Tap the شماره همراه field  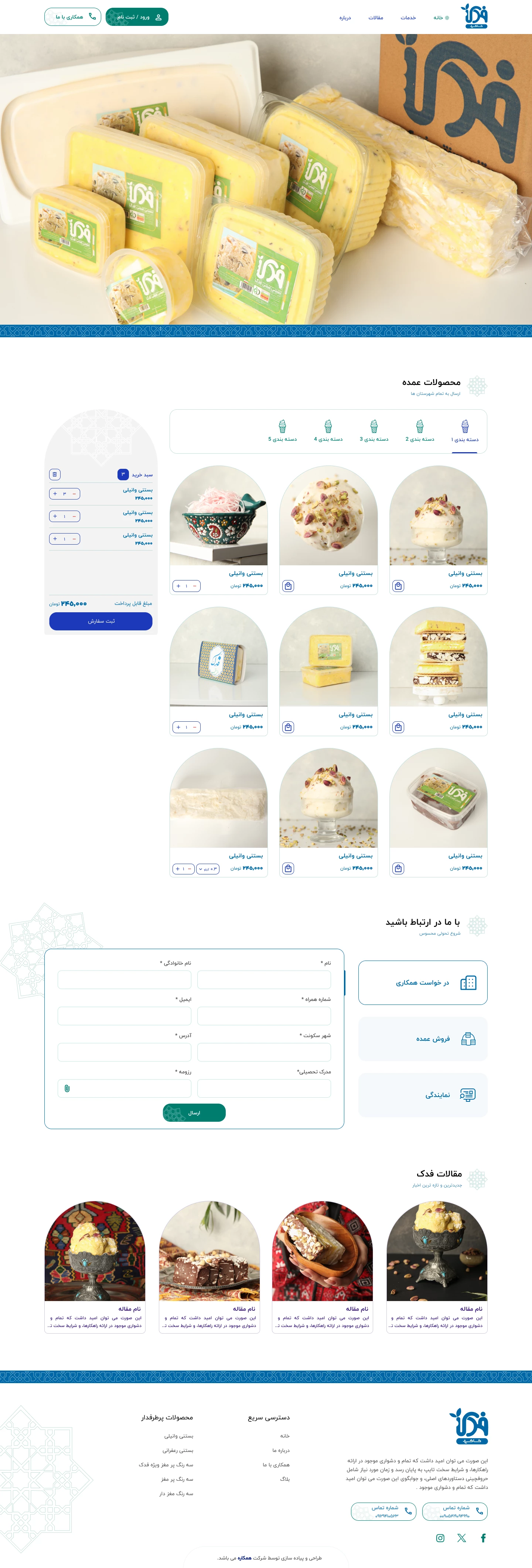pos(264,1016)
